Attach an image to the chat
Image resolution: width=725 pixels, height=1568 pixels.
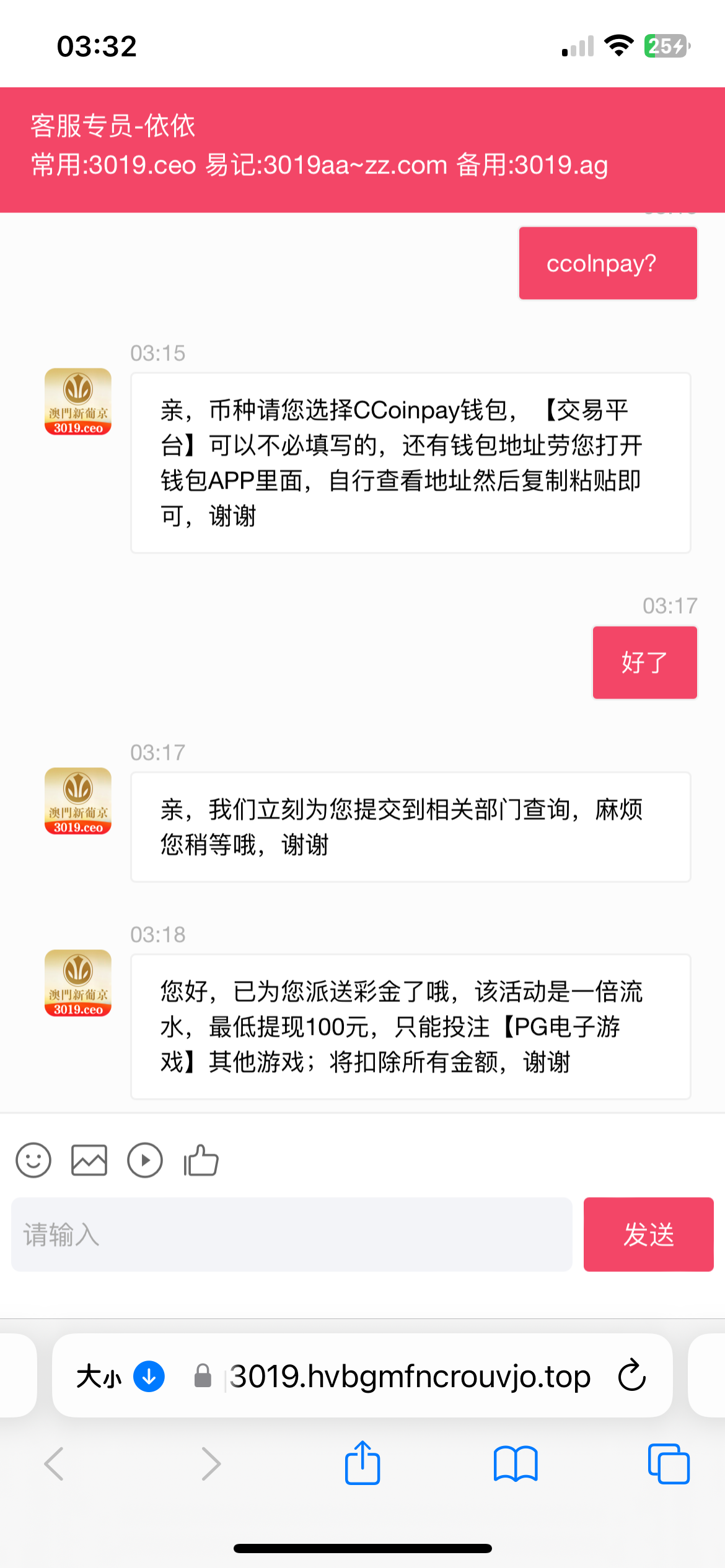(89, 1160)
